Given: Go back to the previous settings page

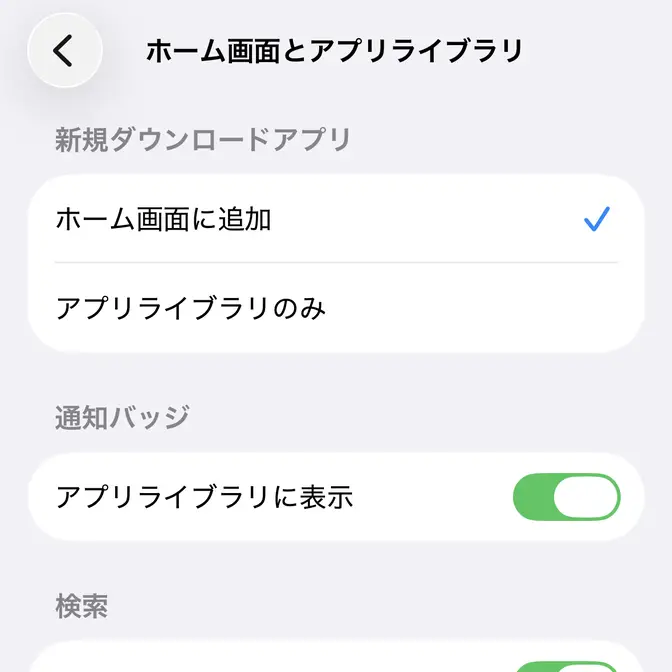Looking at the screenshot, I should click(64, 51).
